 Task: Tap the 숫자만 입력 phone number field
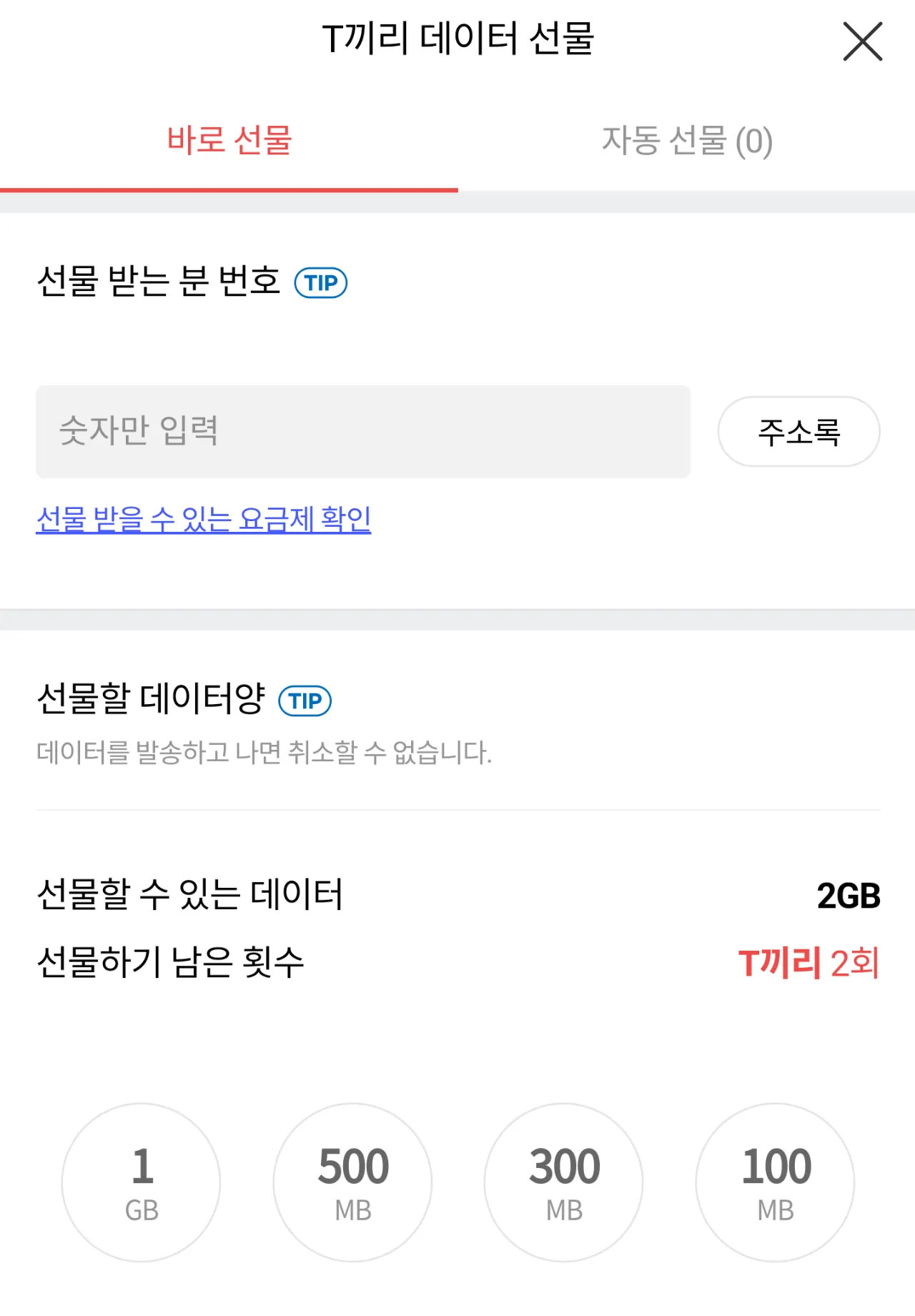pyautogui.click(x=362, y=431)
